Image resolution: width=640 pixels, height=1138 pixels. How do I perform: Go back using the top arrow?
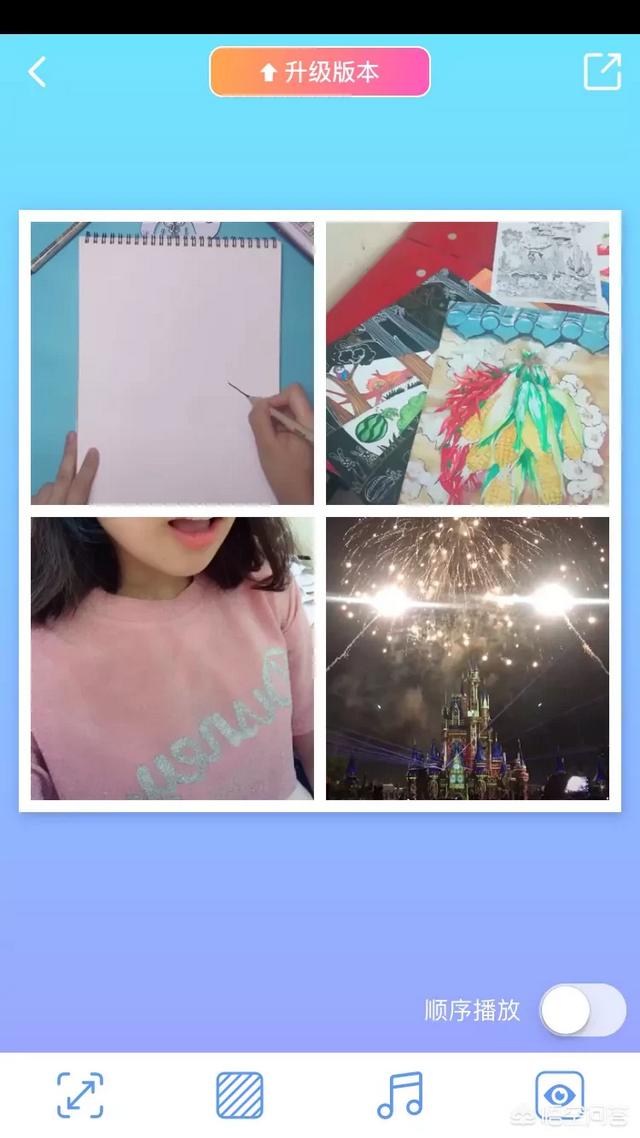(38, 72)
